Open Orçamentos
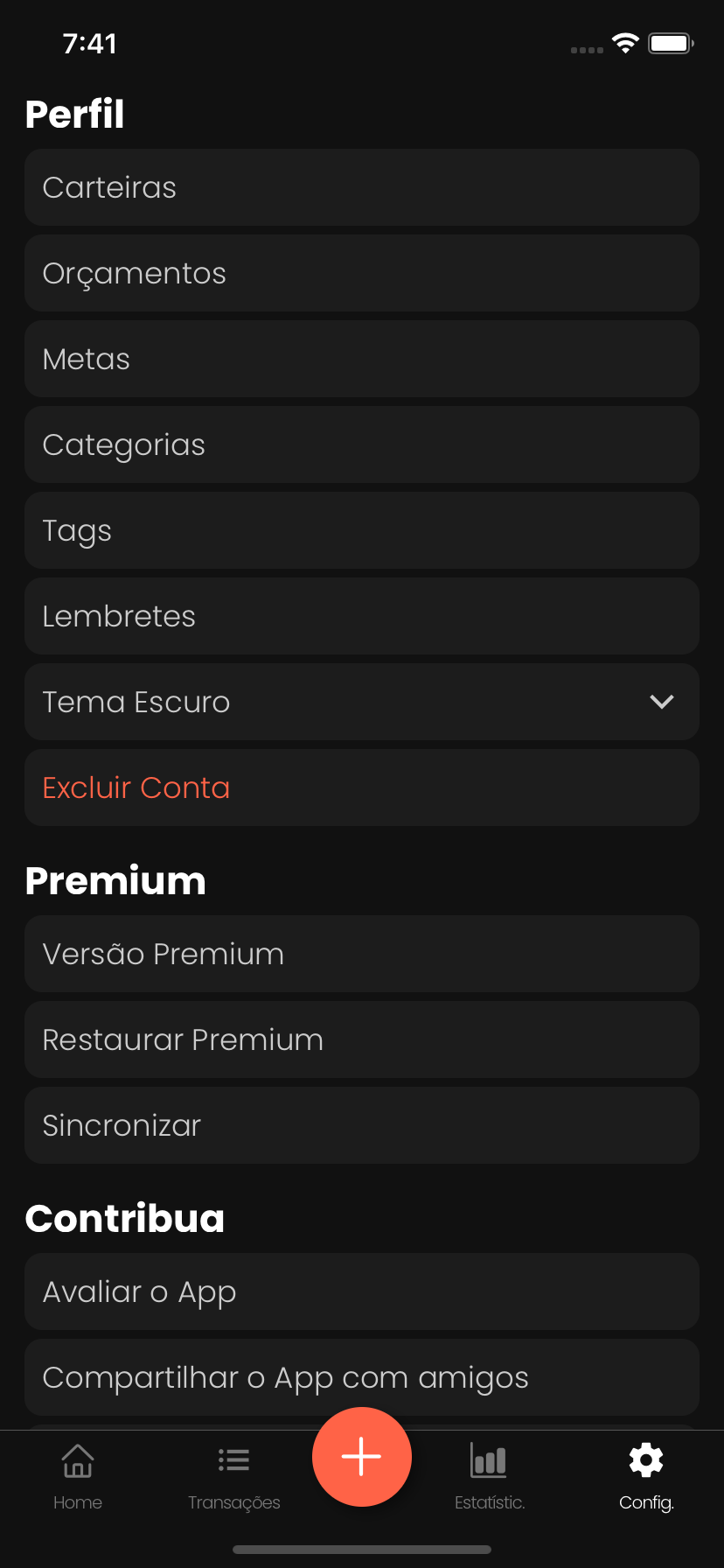Image resolution: width=724 pixels, height=1568 pixels. click(x=362, y=273)
